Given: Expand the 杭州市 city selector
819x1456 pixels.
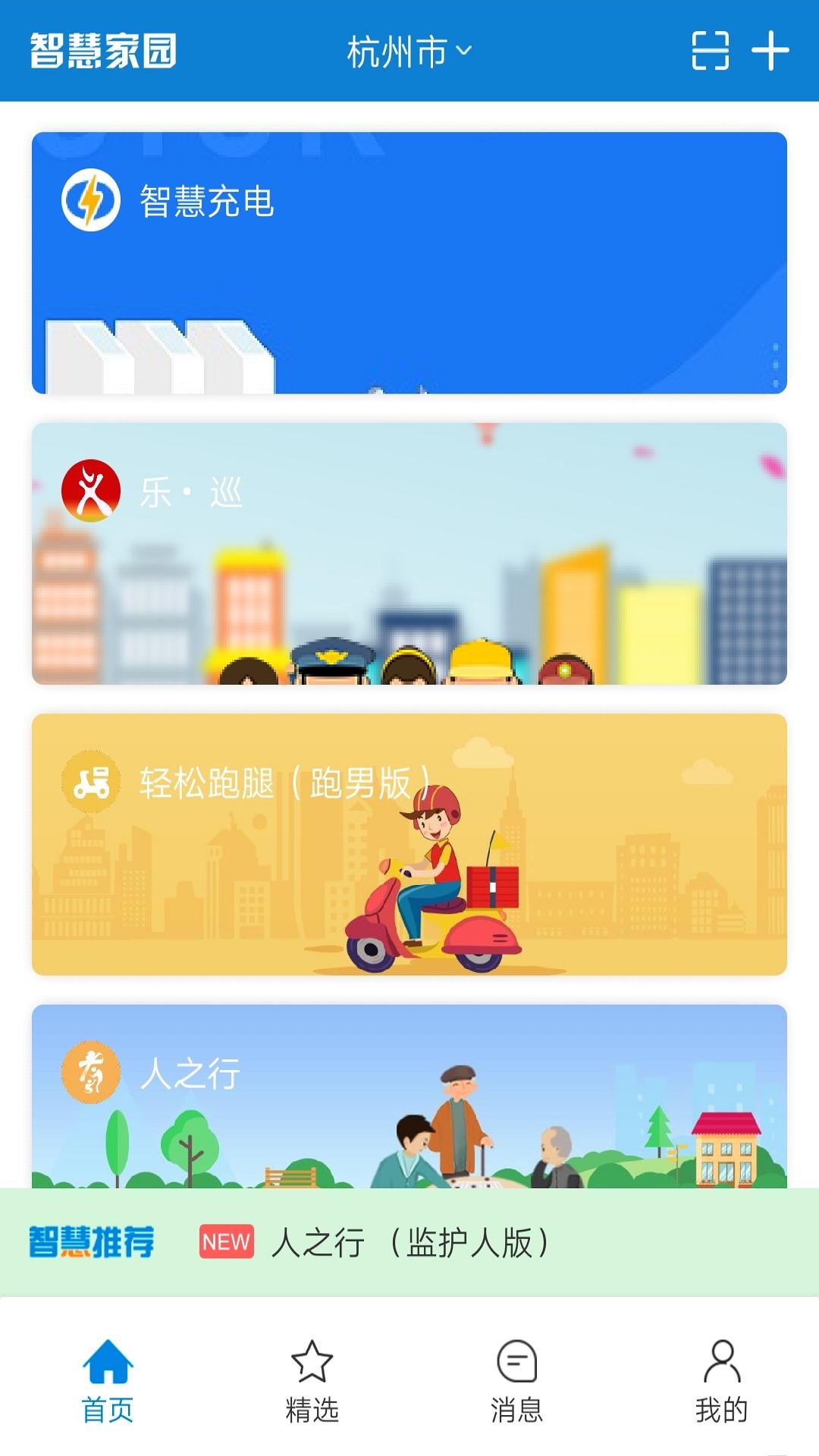Looking at the screenshot, I should pyautogui.click(x=409, y=52).
